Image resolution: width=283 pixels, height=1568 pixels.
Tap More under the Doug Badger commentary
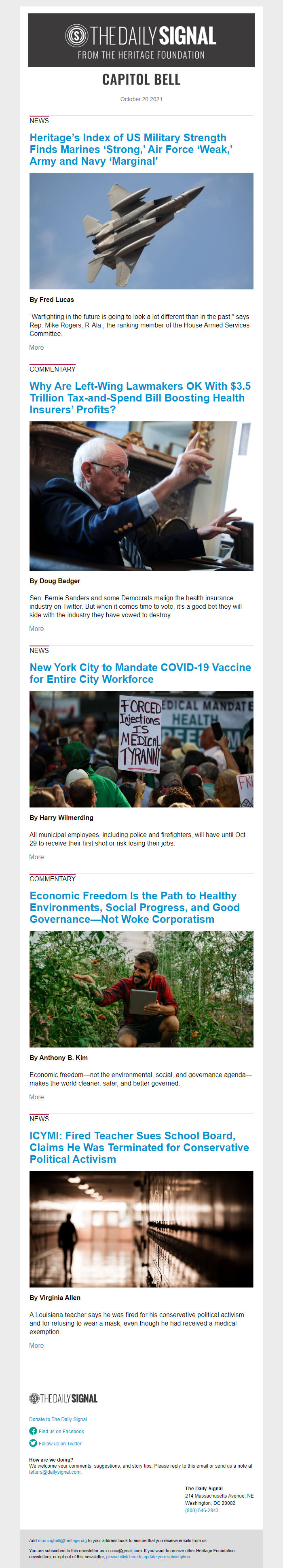tap(36, 629)
